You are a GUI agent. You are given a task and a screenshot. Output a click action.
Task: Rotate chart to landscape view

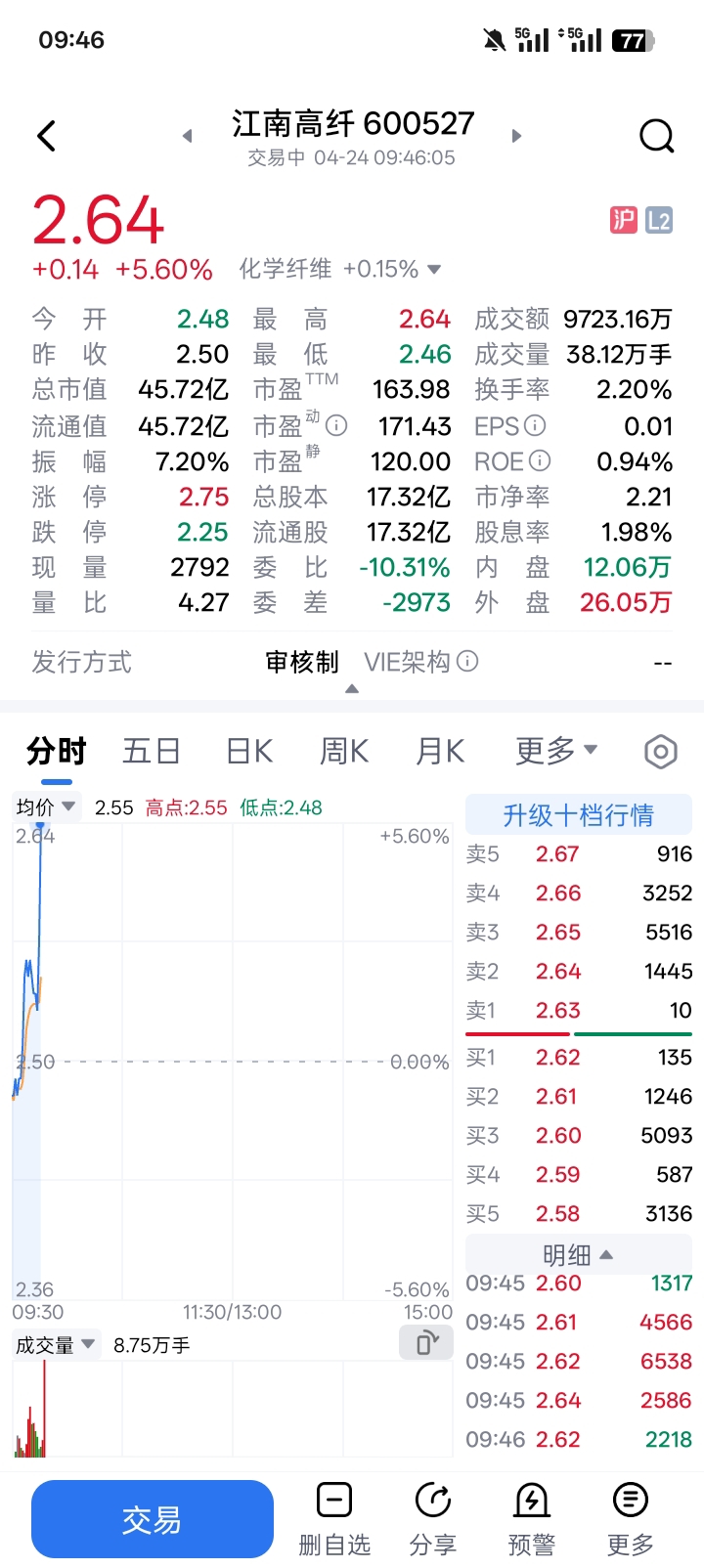(x=426, y=1343)
